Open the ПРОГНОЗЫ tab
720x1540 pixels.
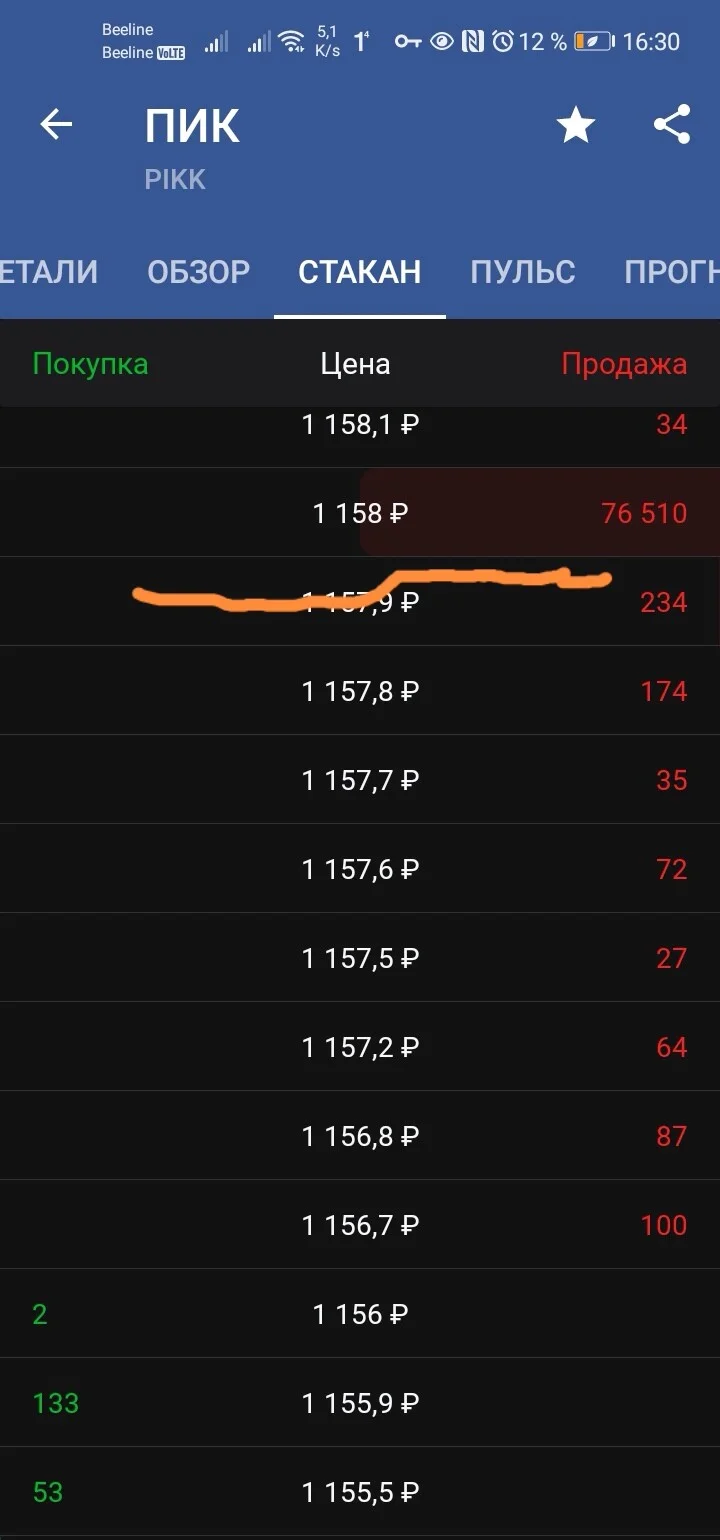[x=672, y=271]
